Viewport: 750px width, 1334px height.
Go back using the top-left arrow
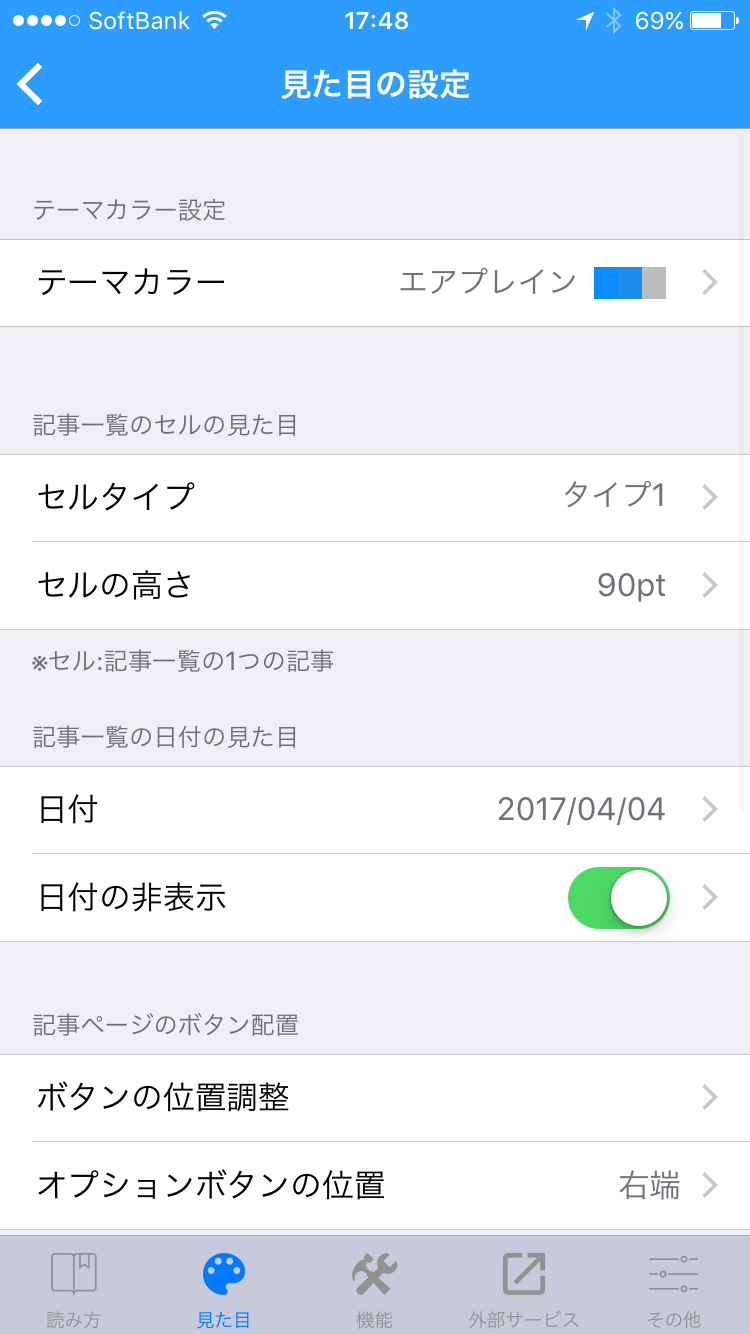tap(31, 85)
